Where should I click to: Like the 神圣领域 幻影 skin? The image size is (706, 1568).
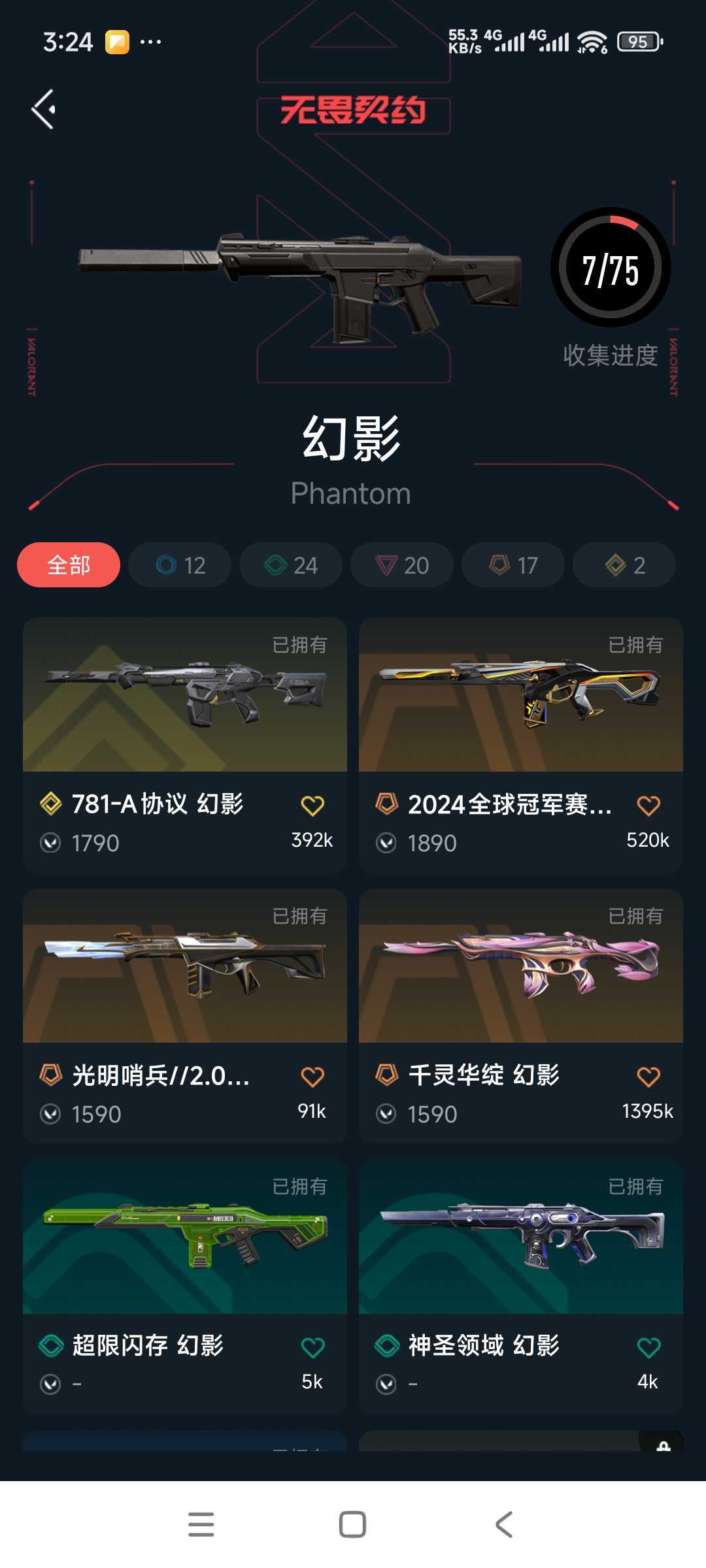[x=648, y=1347]
